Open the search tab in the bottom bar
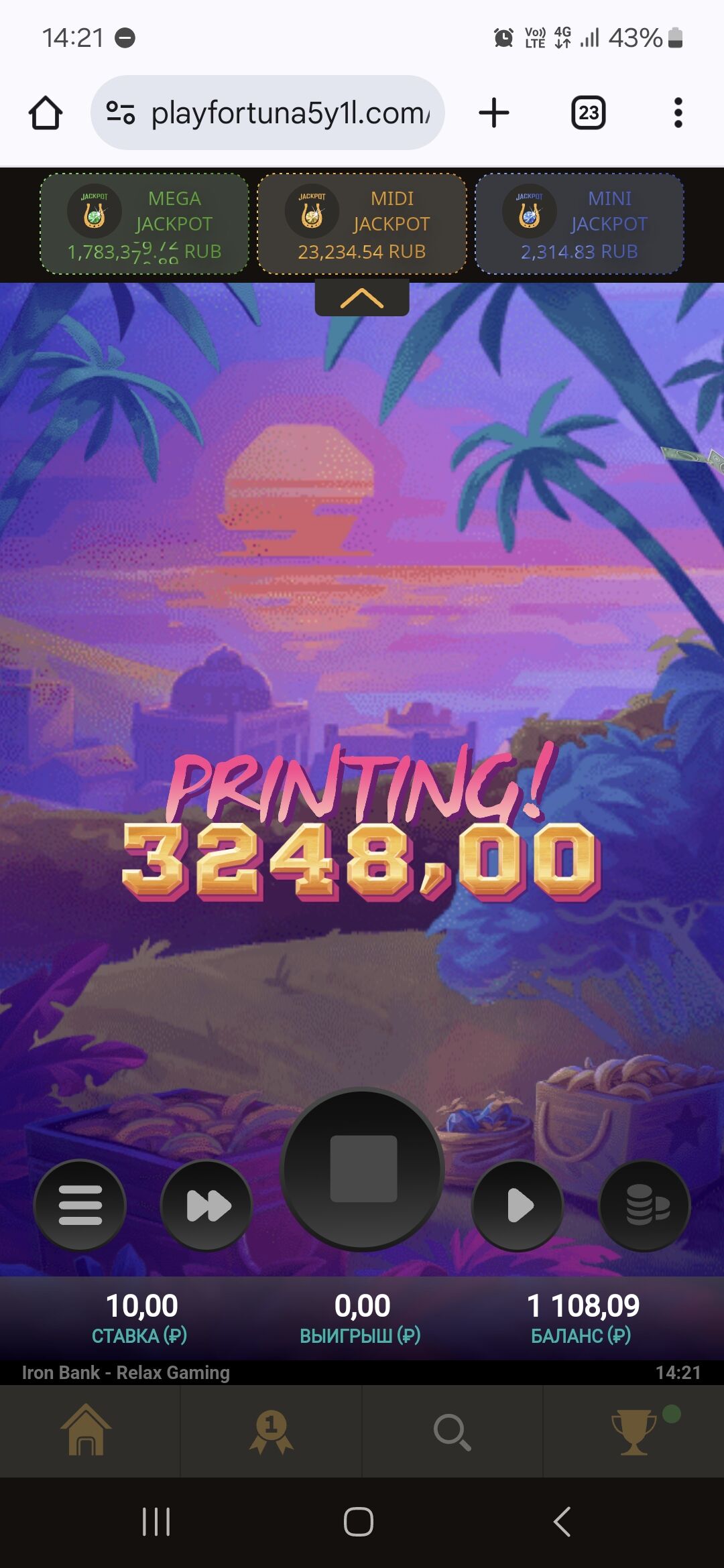The height and width of the screenshot is (1568, 724). coord(452,1431)
